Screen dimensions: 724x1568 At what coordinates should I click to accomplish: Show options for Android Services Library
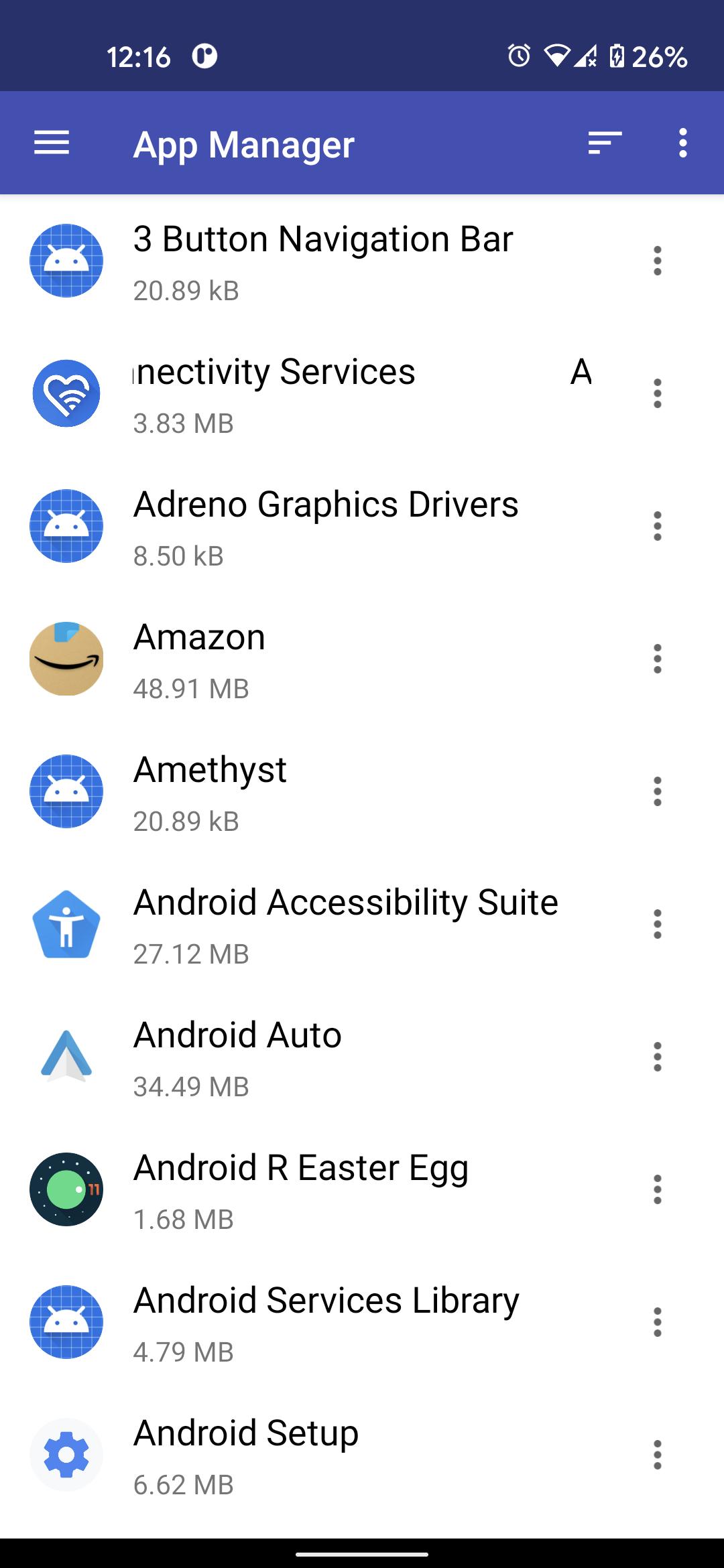click(658, 1322)
